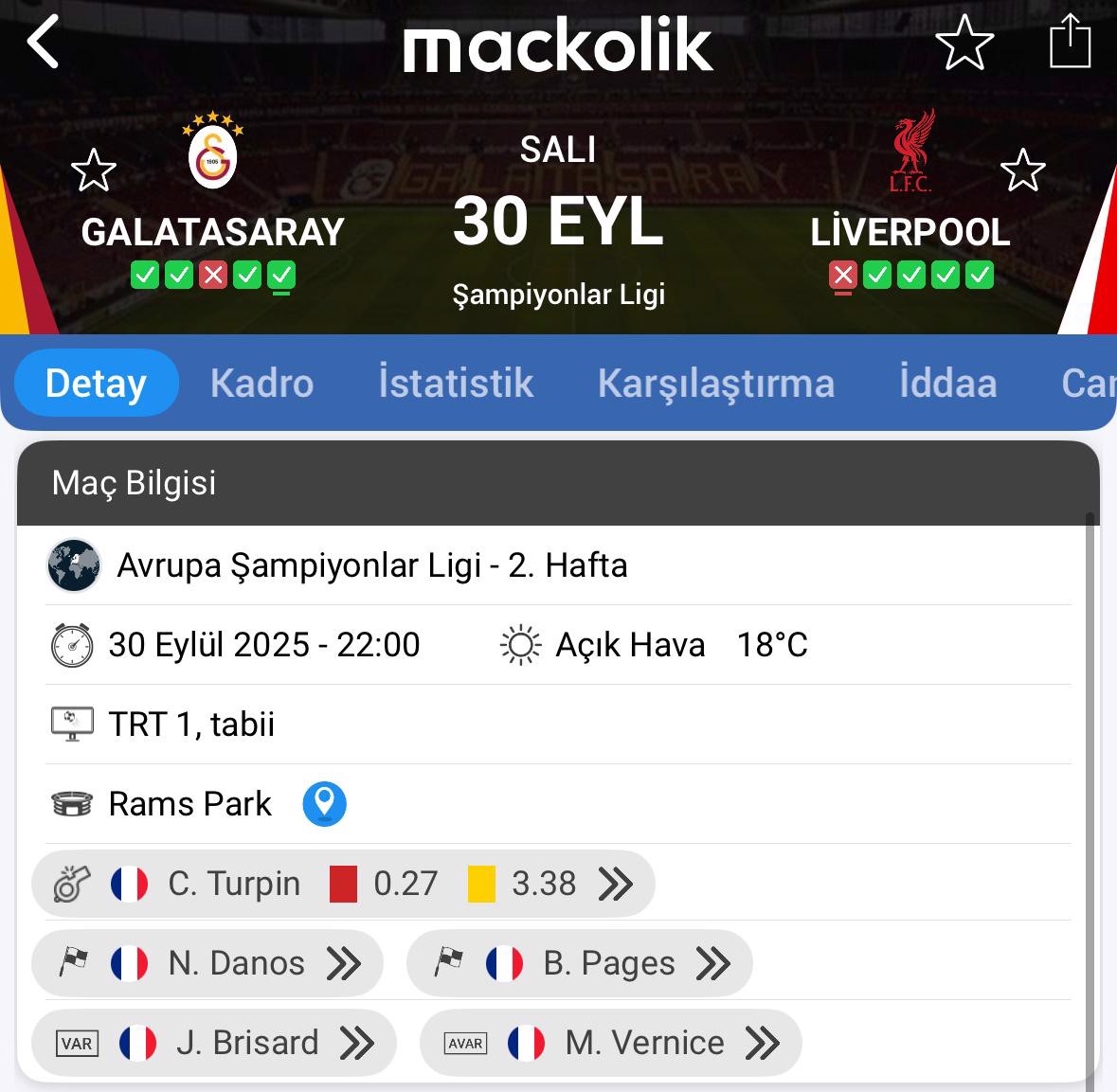The image size is (1117, 1092).
Task: Go back using the top-left arrow
Action: coord(43,43)
